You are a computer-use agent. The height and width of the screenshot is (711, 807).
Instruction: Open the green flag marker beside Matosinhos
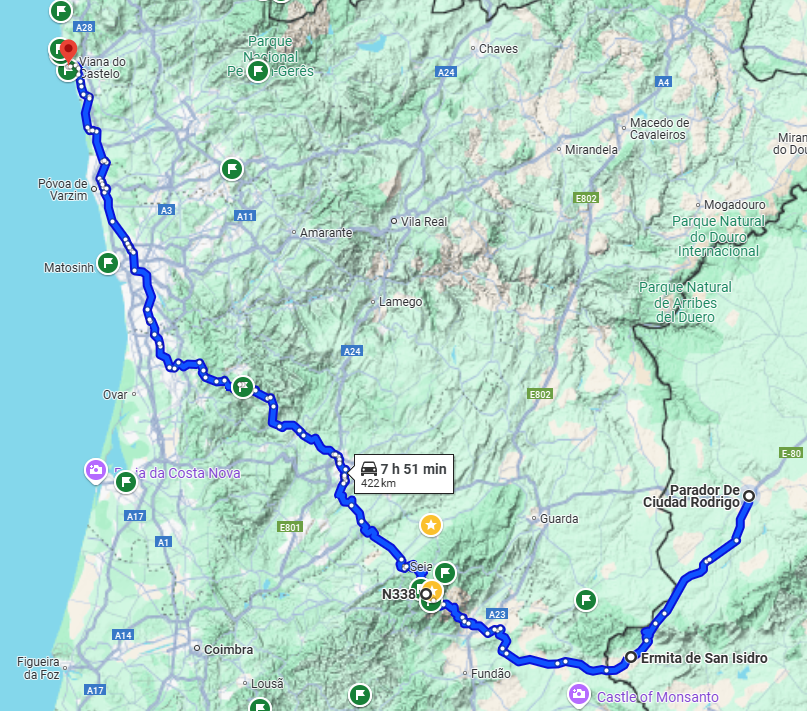click(108, 264)
